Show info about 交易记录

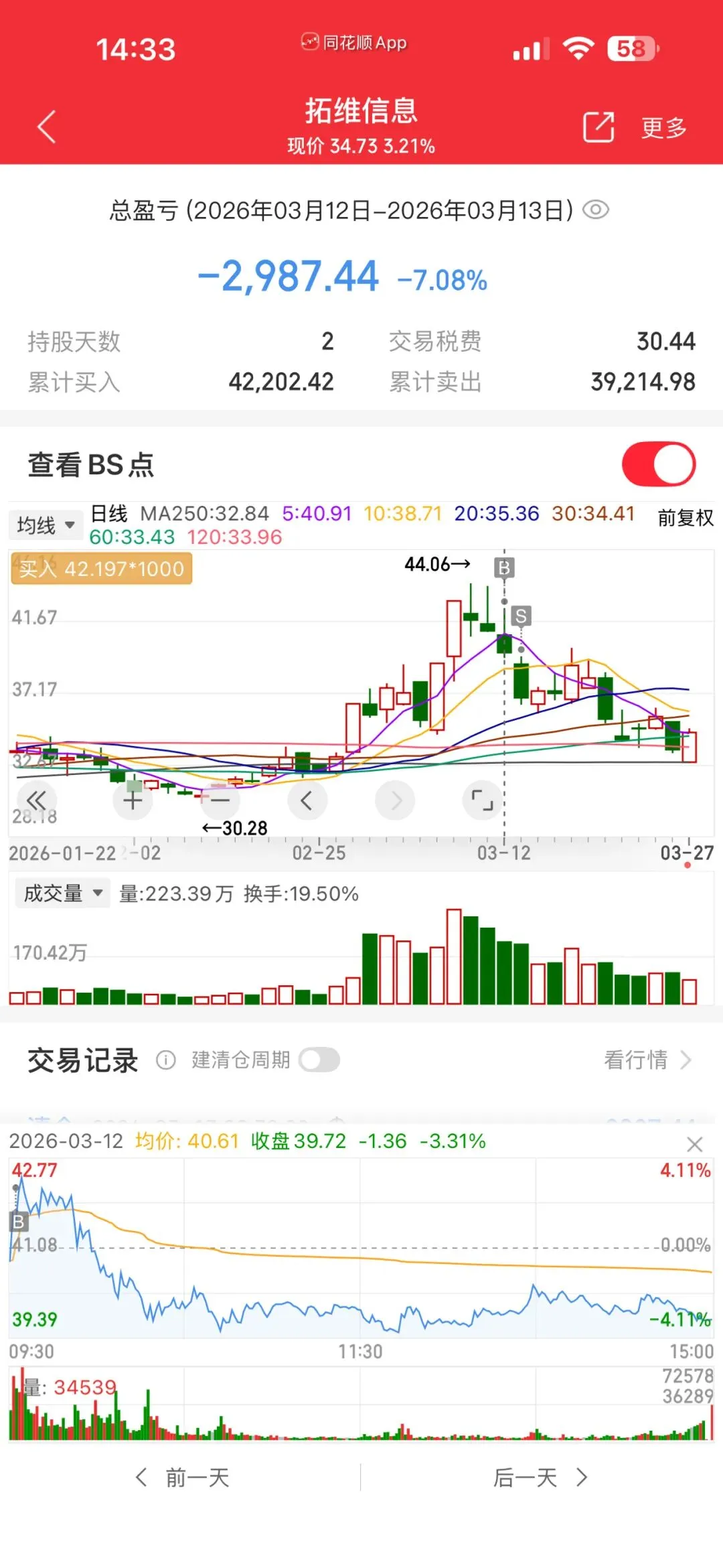(x=165, y=1060)
